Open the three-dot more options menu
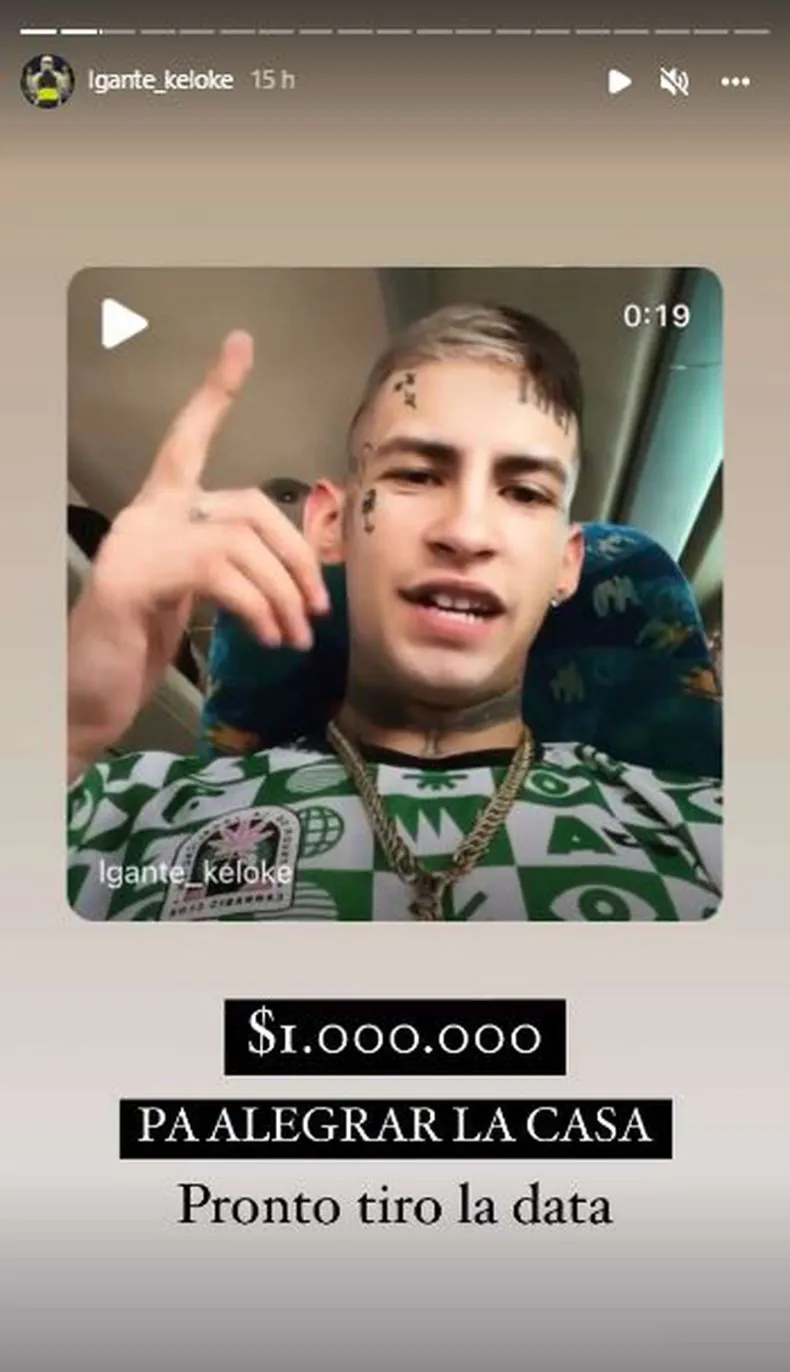Screen dimensions: 790x1372 (x=736, y=82)
